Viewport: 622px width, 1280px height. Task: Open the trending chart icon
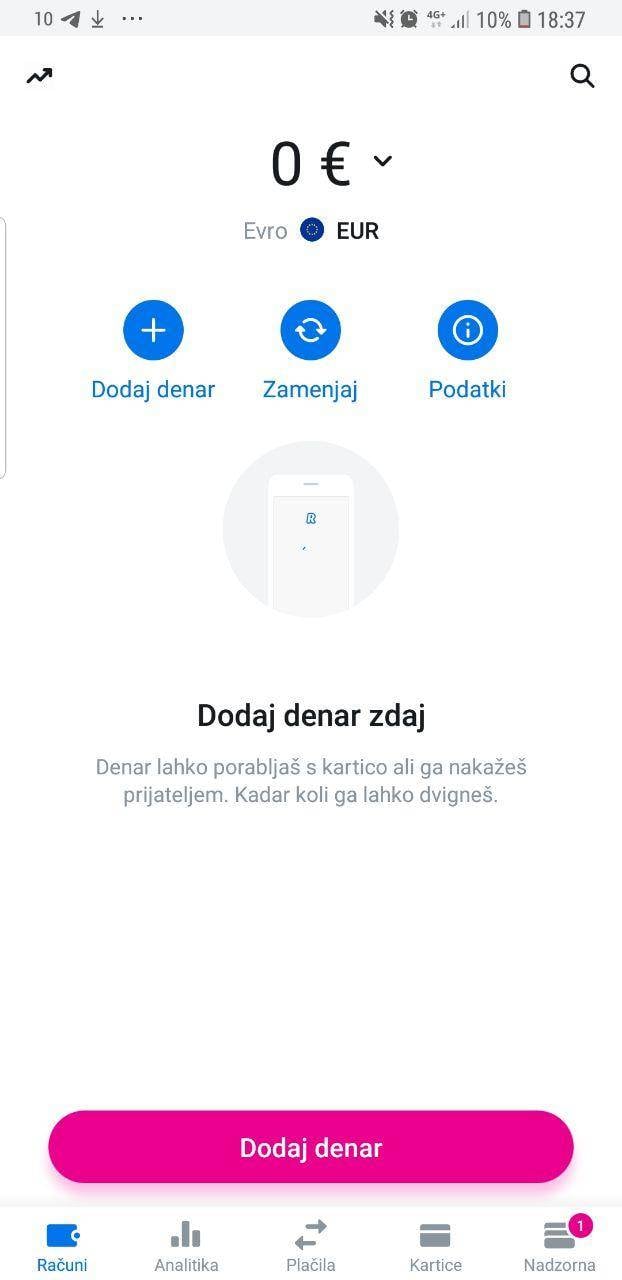coord(40,76)
